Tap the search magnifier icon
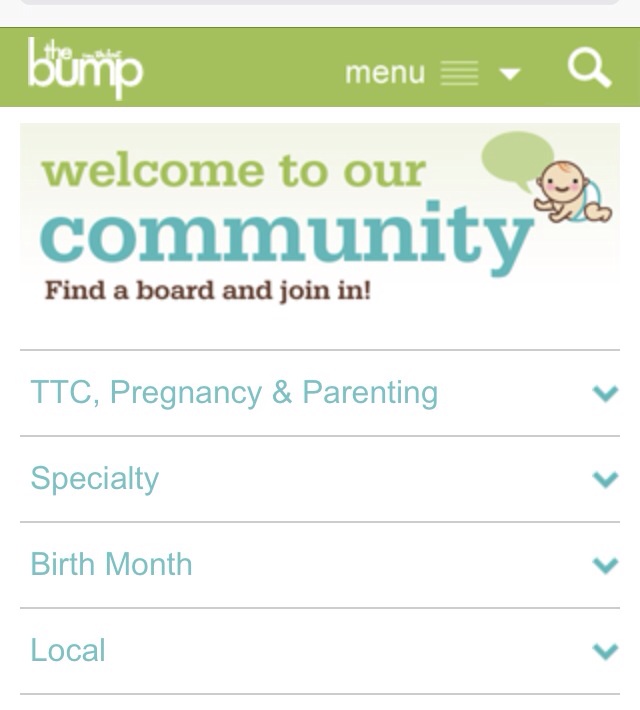This screenshot has height=710, width=640. click(588, 69)
